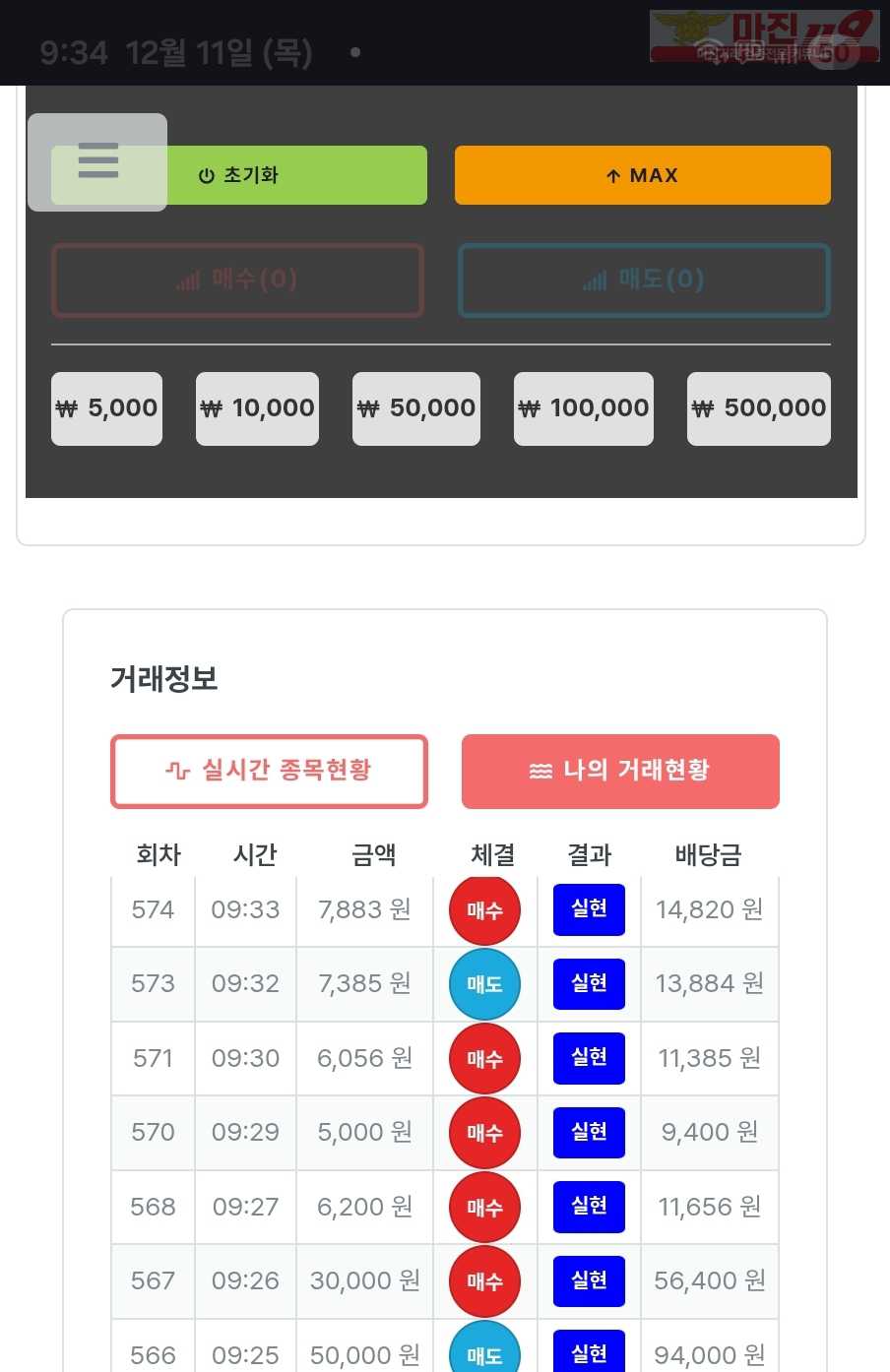Image resolution: width=890 pixels, height=1372 pixels.
Task: Place a 매수(0) buy order
Action: (237, 281)
